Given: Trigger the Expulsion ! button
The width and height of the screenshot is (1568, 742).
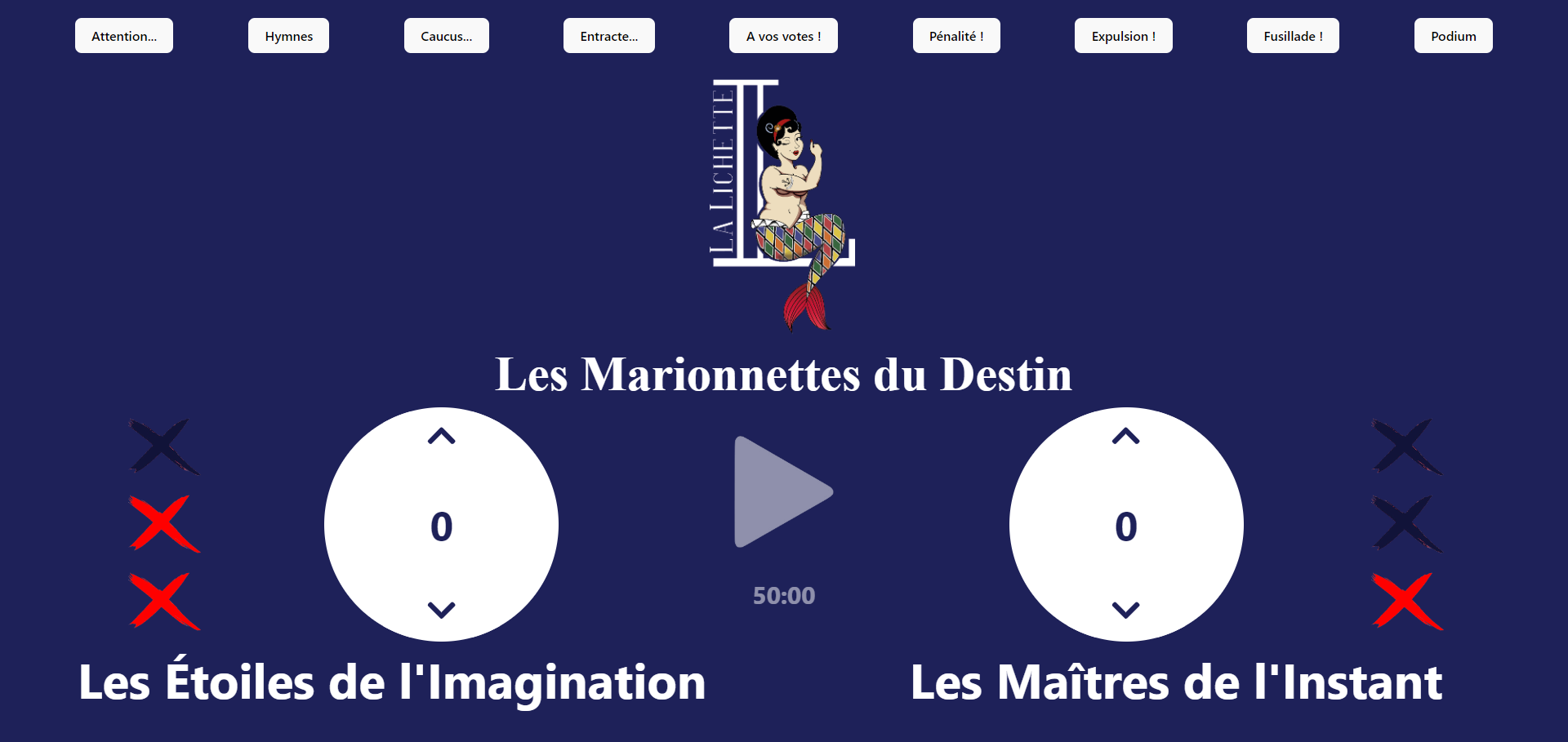Looking at the screenshot, I should click(1123, 36).
